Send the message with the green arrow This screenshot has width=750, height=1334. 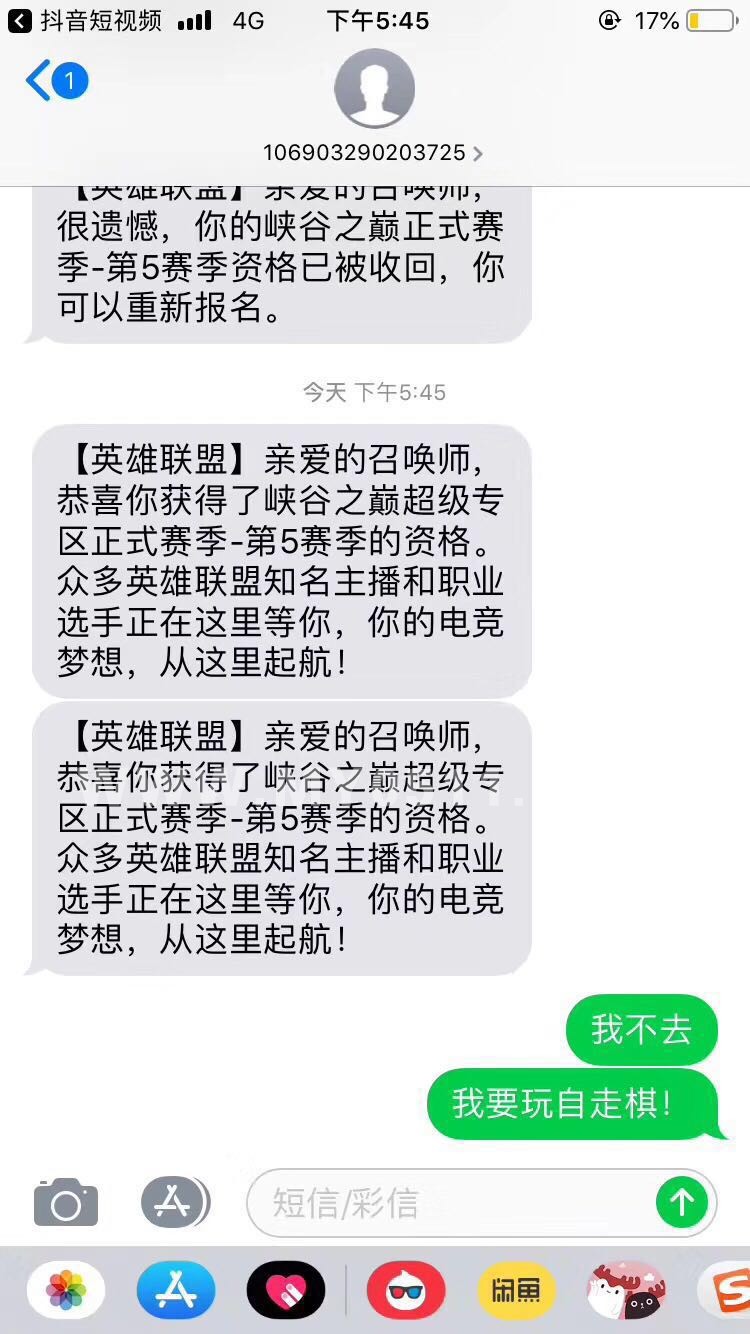[682, 1202]
